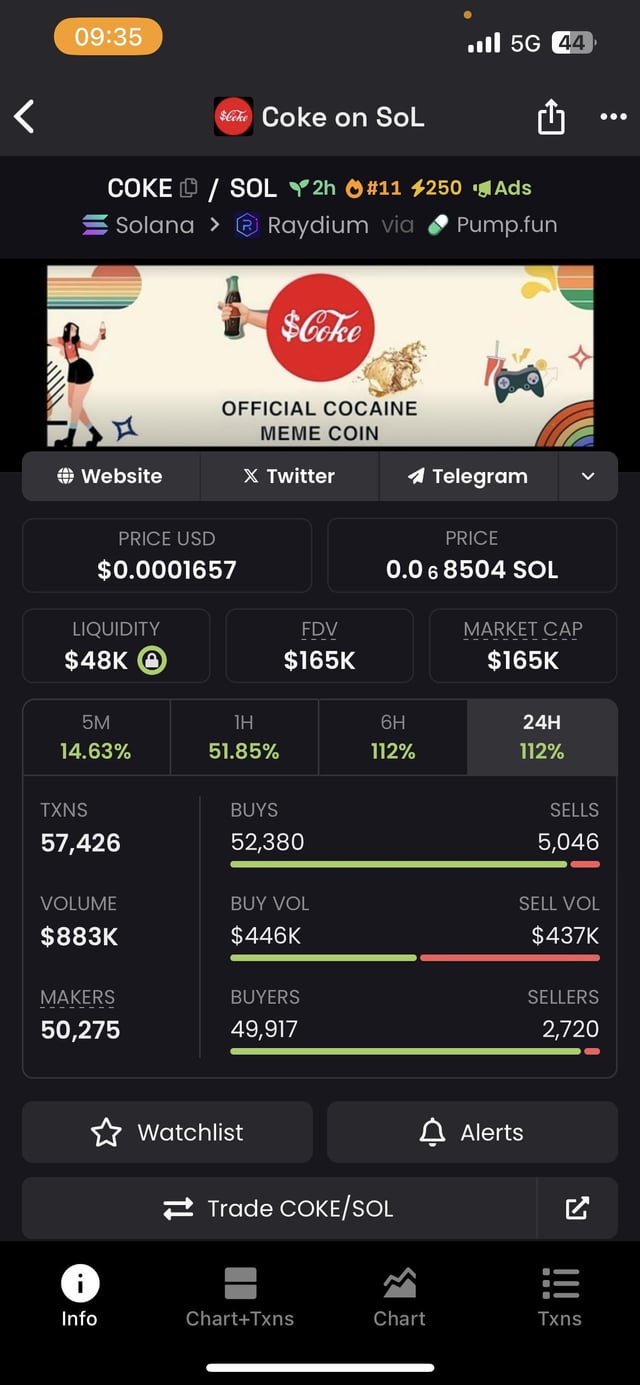Tap the liquidity lock icon

152,660
